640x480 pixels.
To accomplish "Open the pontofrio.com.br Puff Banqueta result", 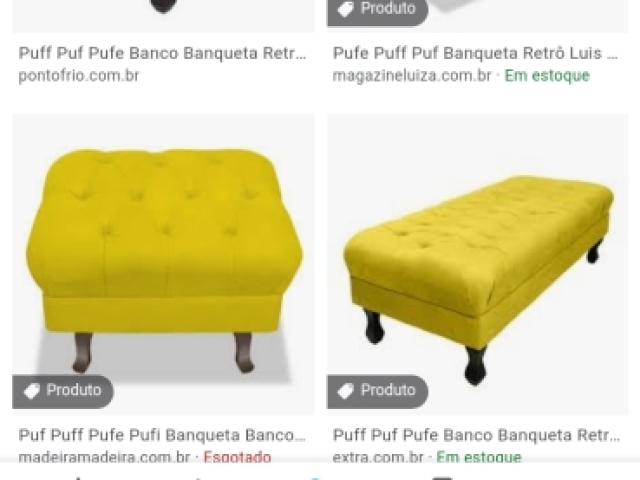I will pyautogui.click(x=163, y=52).
